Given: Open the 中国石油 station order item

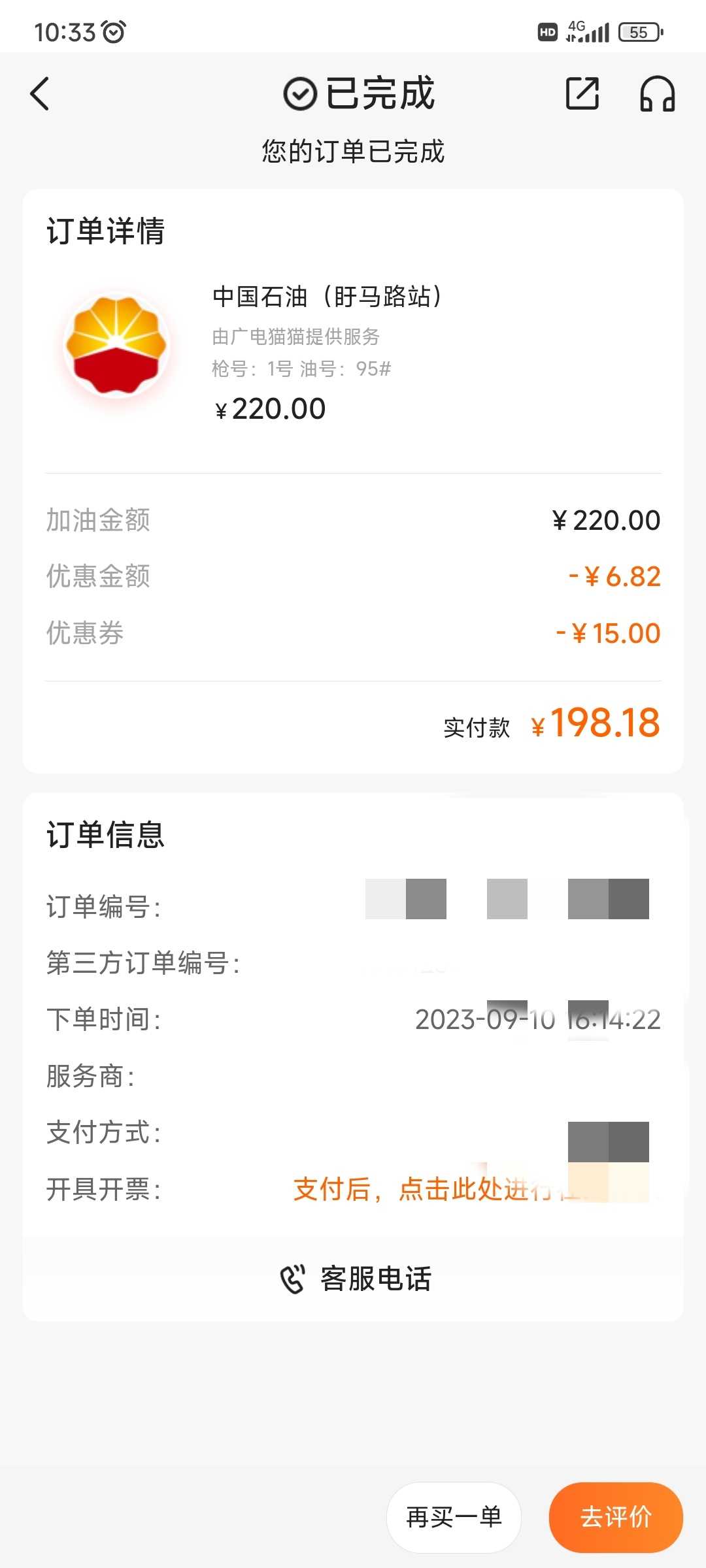Looking at the screenshot, I should 353,353.
